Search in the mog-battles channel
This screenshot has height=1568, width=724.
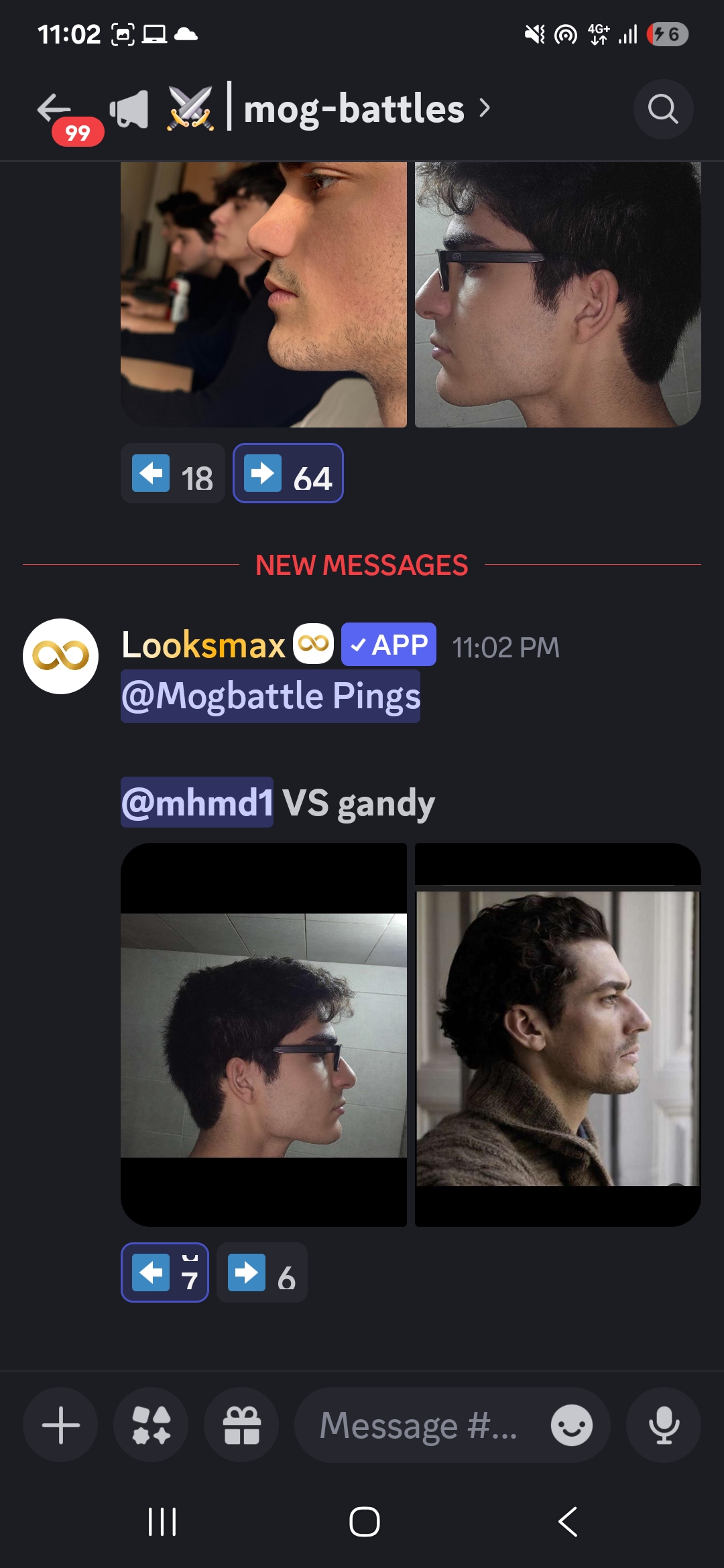(x=663, y=109)
